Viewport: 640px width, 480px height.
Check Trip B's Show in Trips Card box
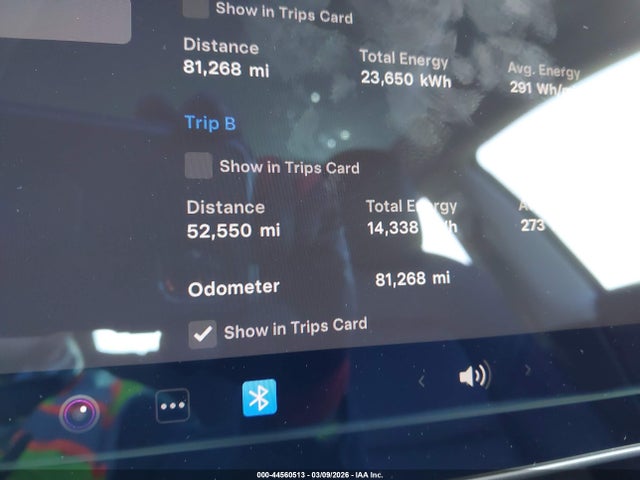point(199,166)
